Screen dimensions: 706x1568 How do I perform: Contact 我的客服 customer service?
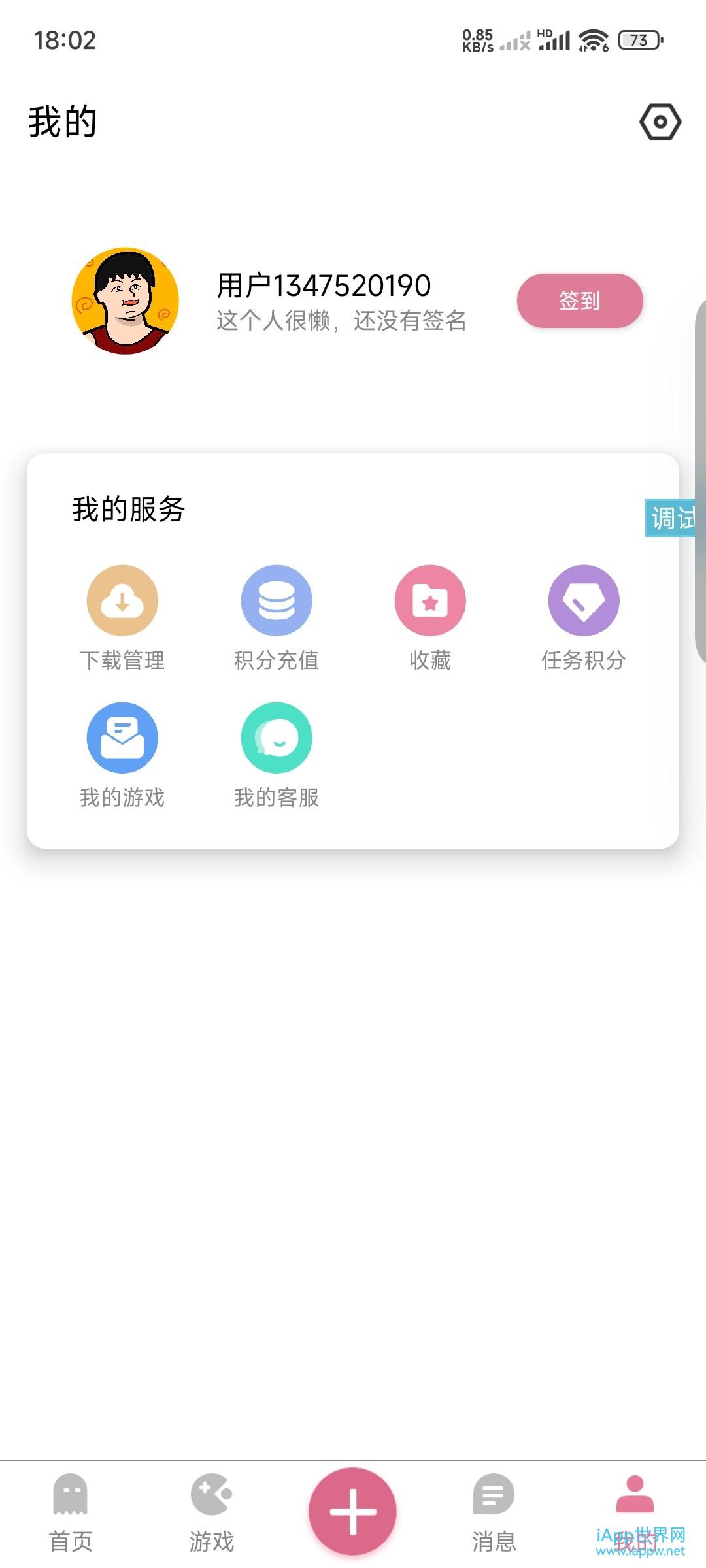point(277,754)
